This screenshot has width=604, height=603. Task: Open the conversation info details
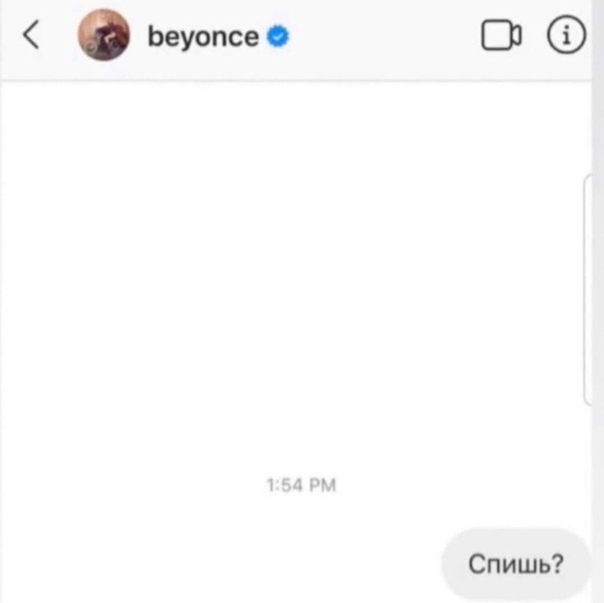click(566, 36)
